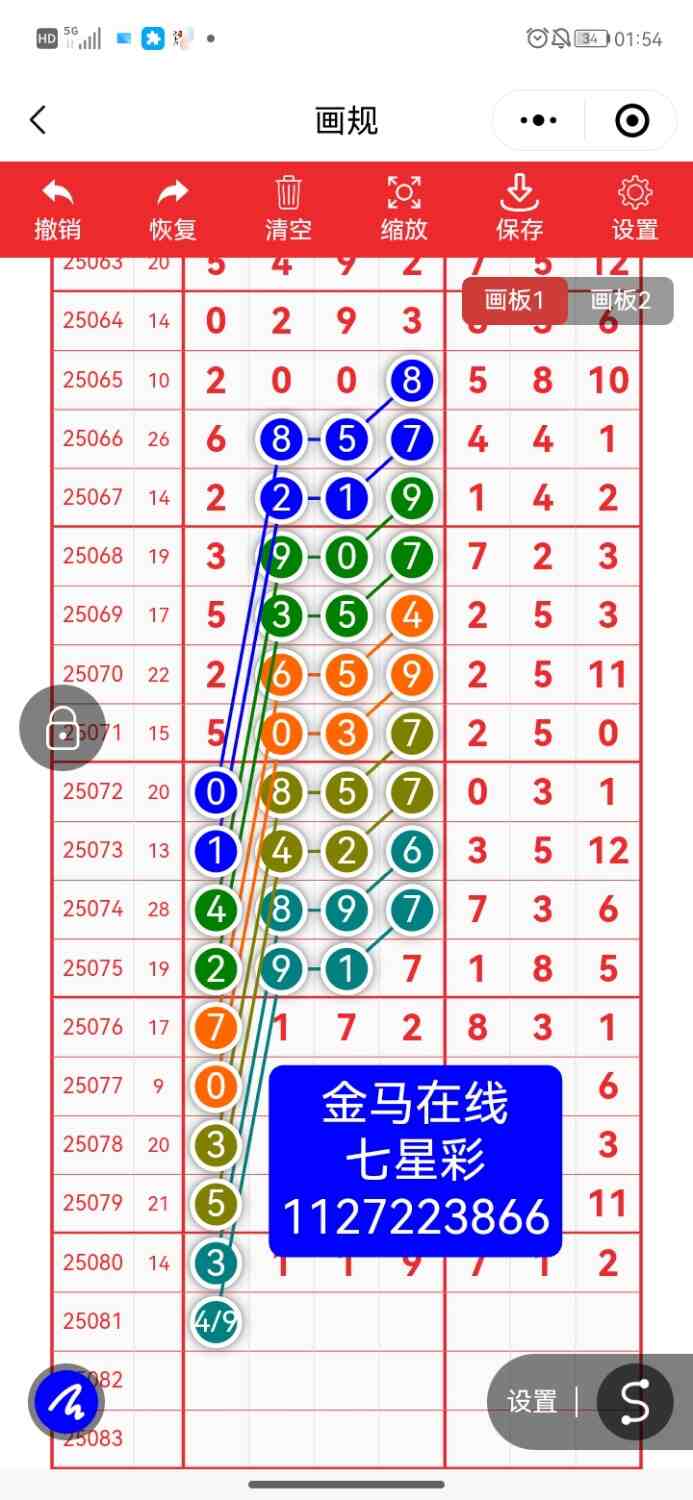Open the floating 设置 button
The height and width of the screenshot is (1500, 693).
532,1402
